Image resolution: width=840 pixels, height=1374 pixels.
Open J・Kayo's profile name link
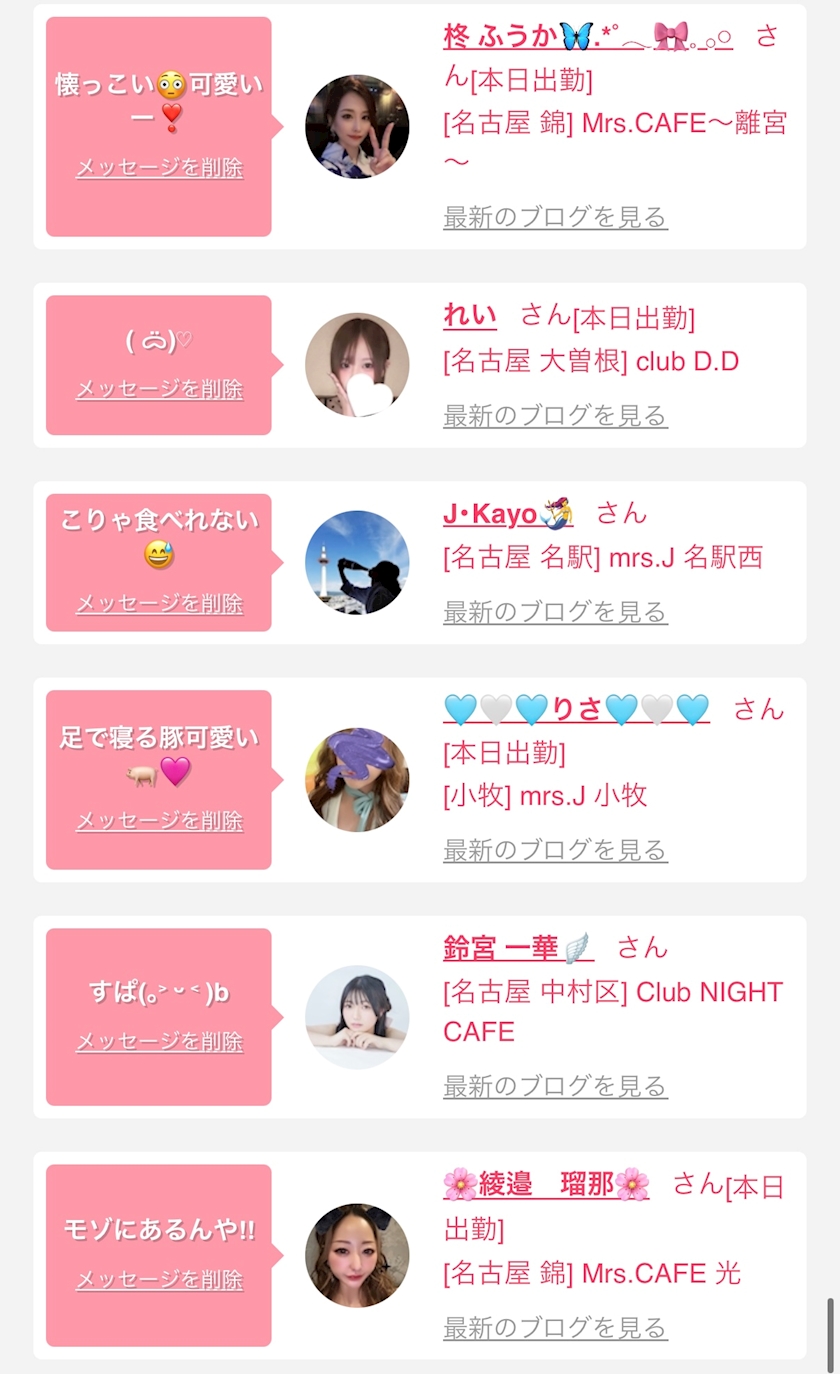(508, 514)
